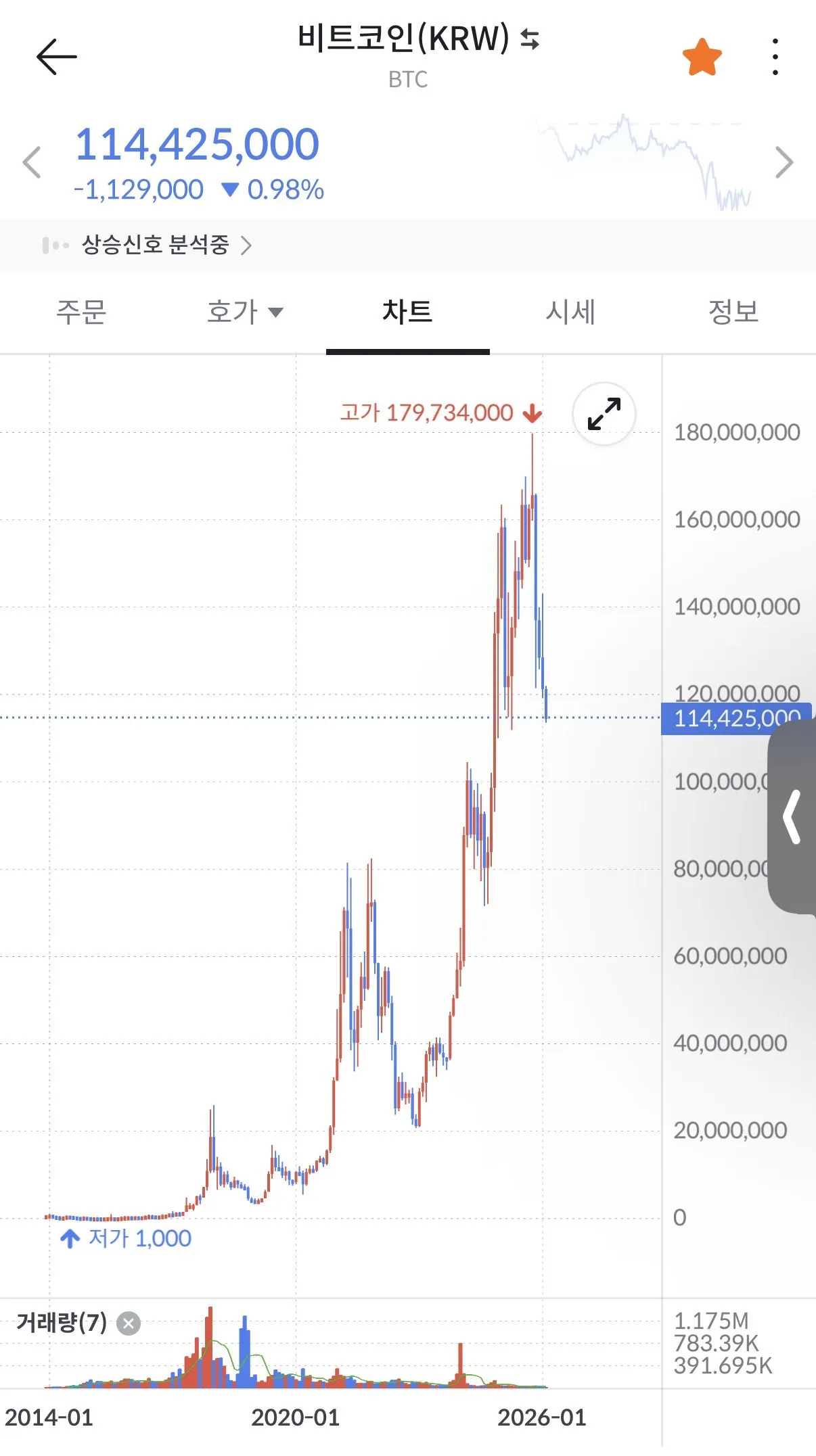Go back using the top-left arrow

[x=57, y=57]
